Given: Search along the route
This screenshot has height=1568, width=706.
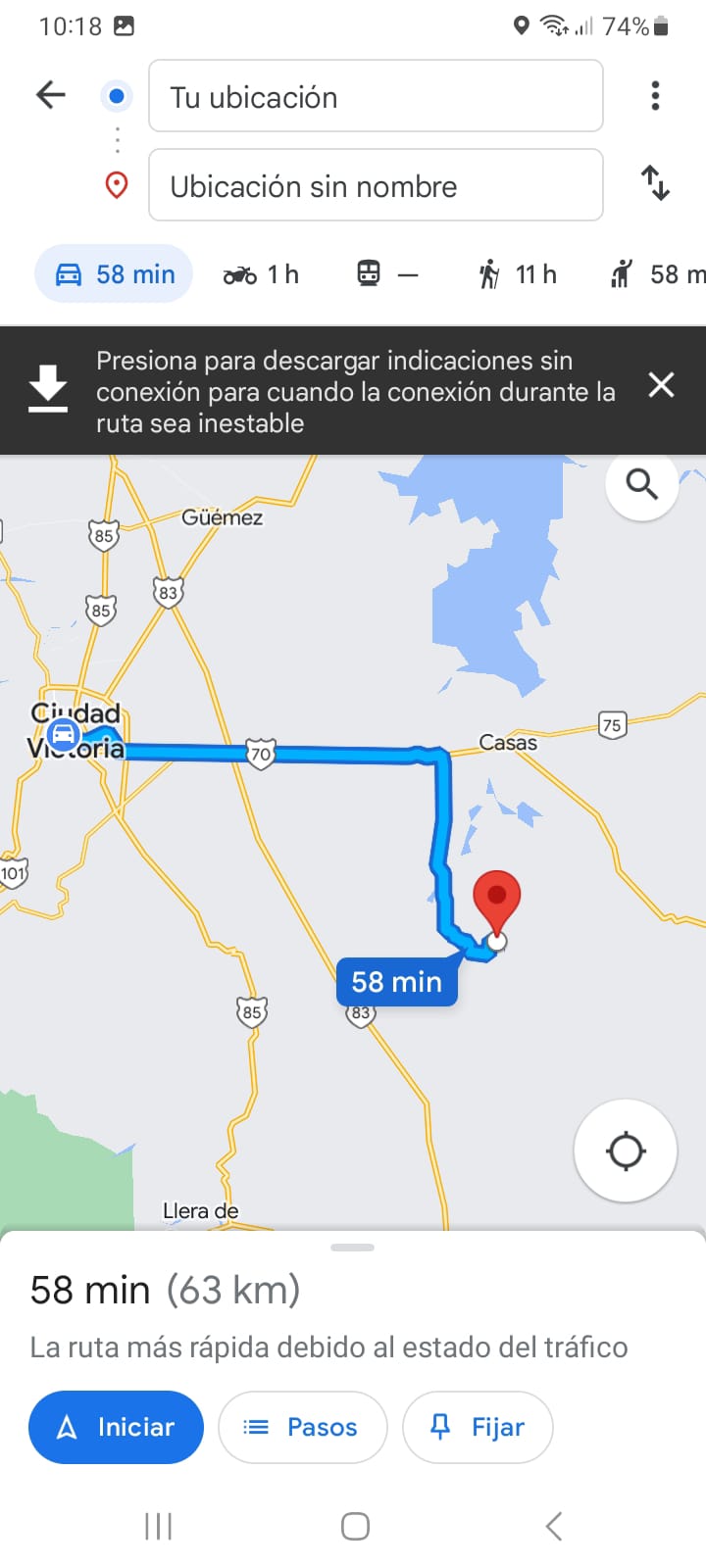Looking at the screenshot, I should click(642, 484).
